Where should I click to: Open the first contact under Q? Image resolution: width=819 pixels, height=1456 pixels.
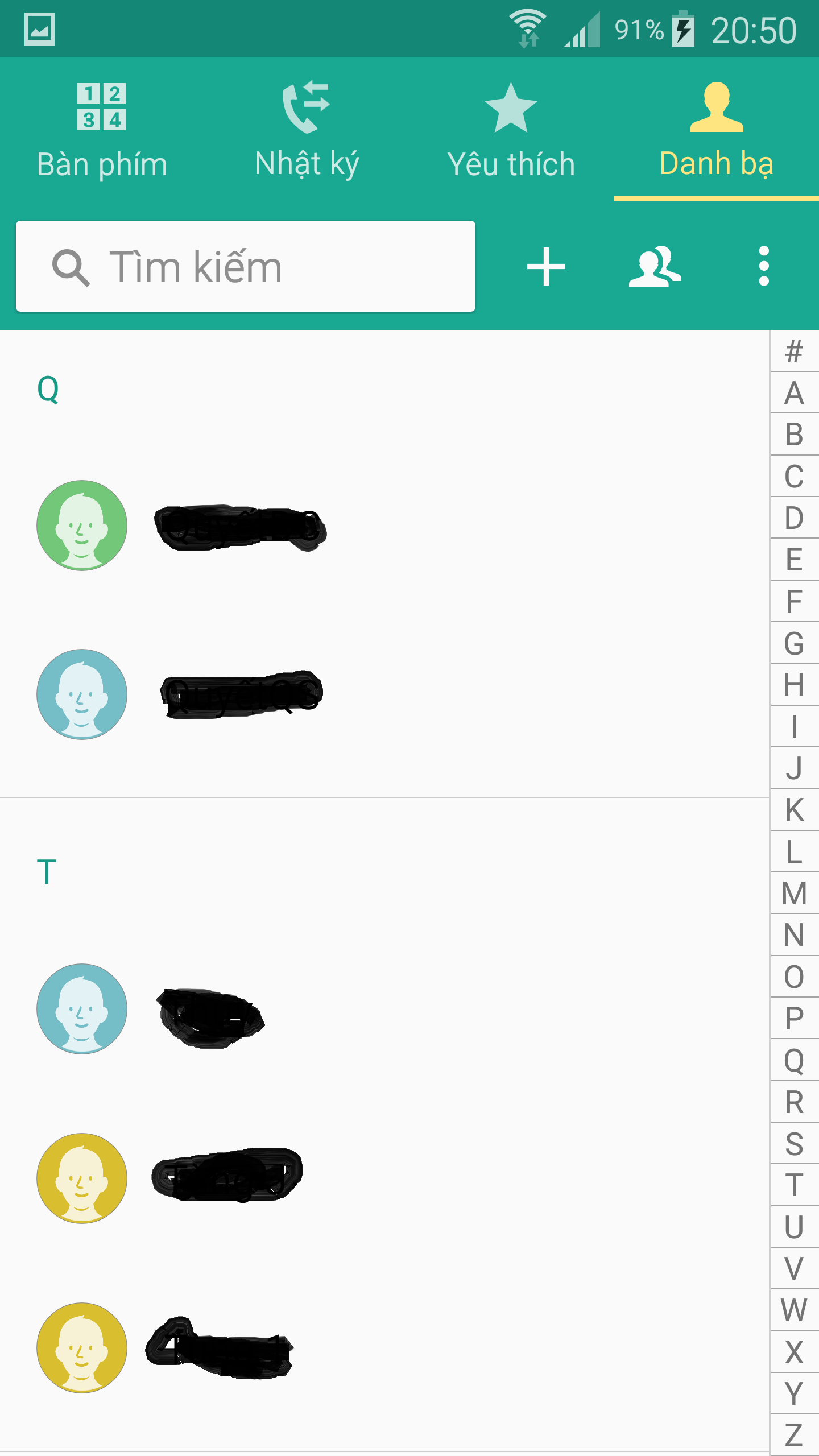pyautogui.click(x=384, y=526)
